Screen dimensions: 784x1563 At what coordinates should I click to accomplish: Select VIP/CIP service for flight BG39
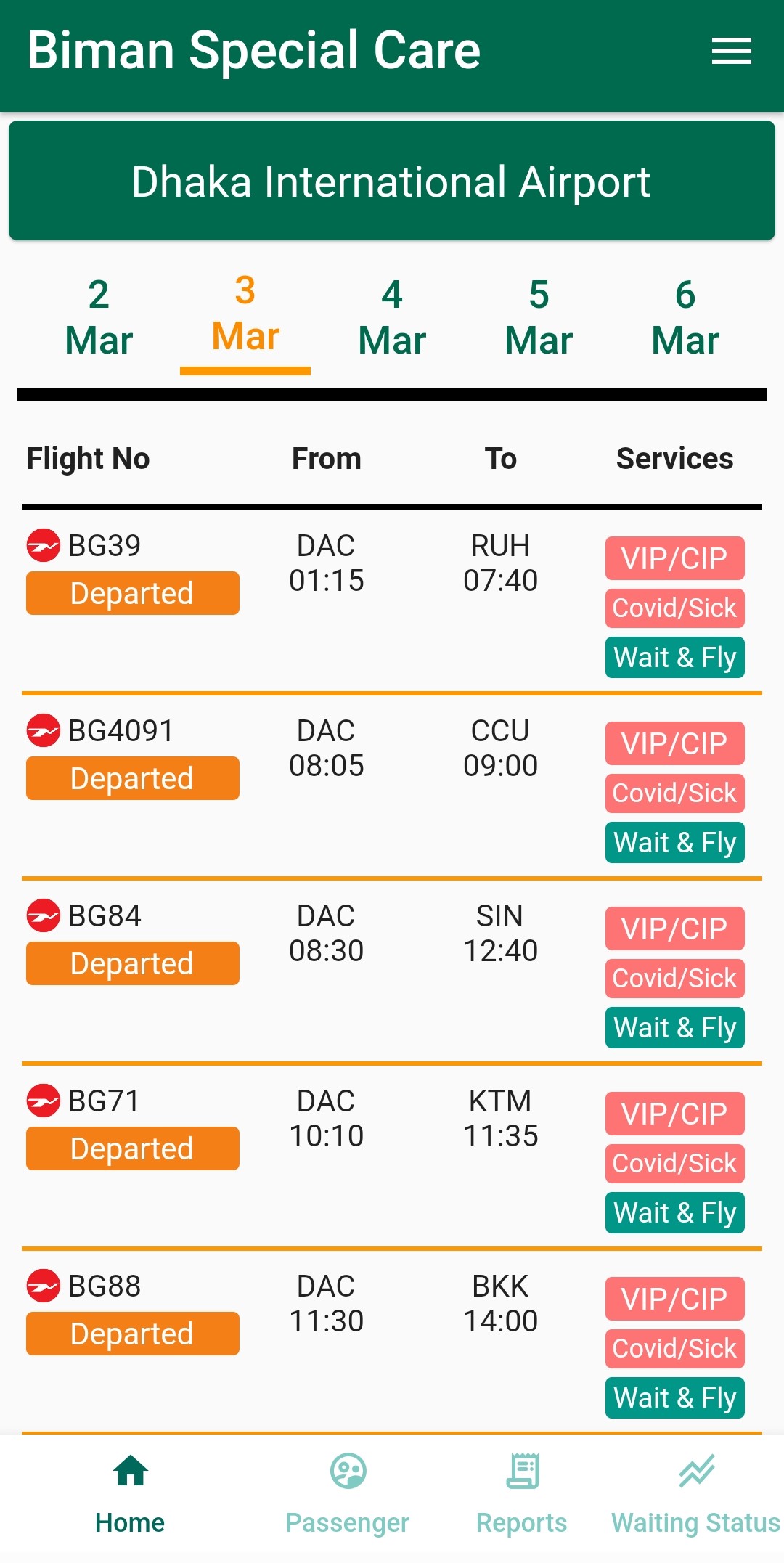[x=674, y=559]
